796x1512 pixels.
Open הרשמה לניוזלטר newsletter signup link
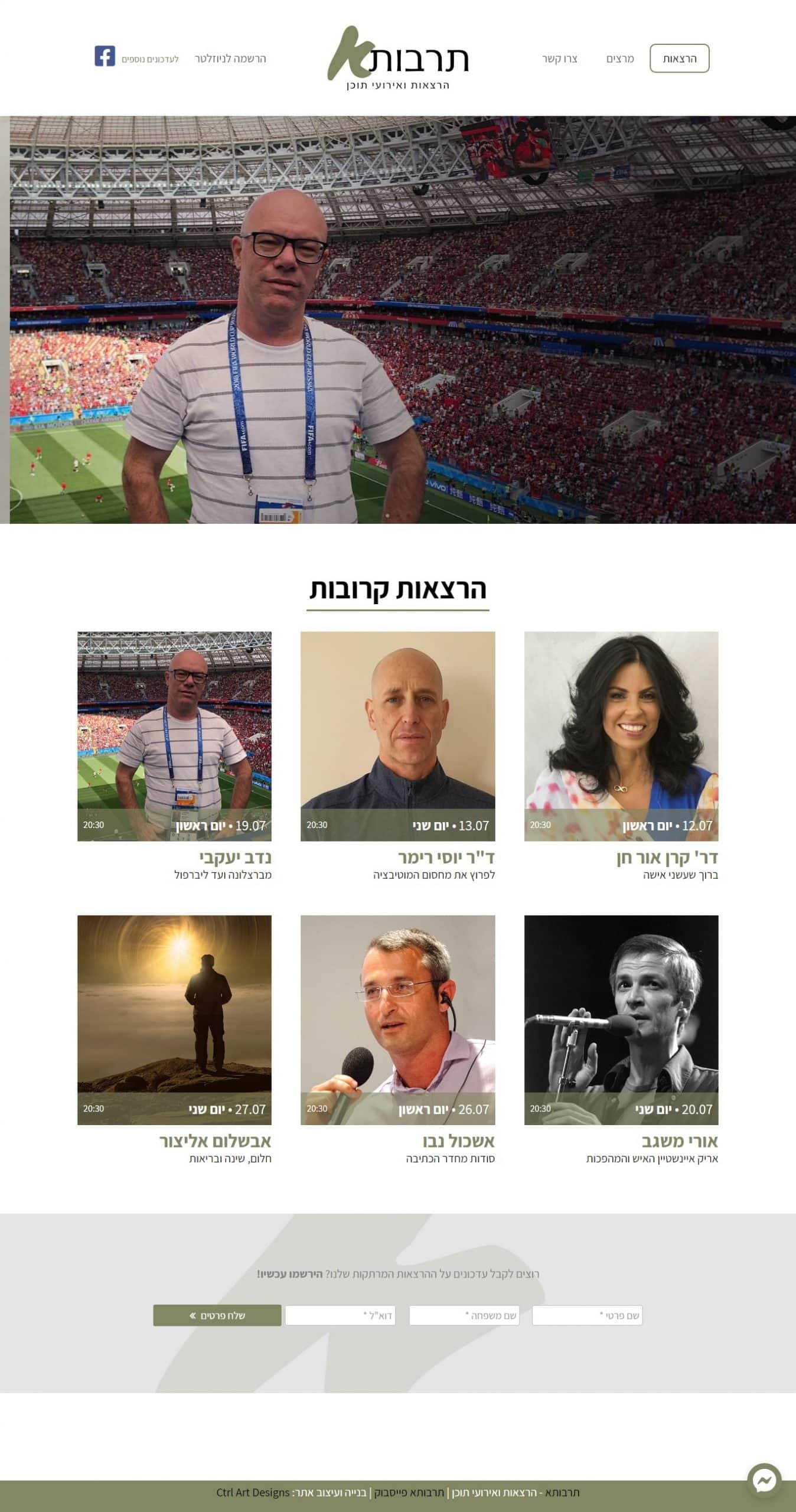click(230, 58)
